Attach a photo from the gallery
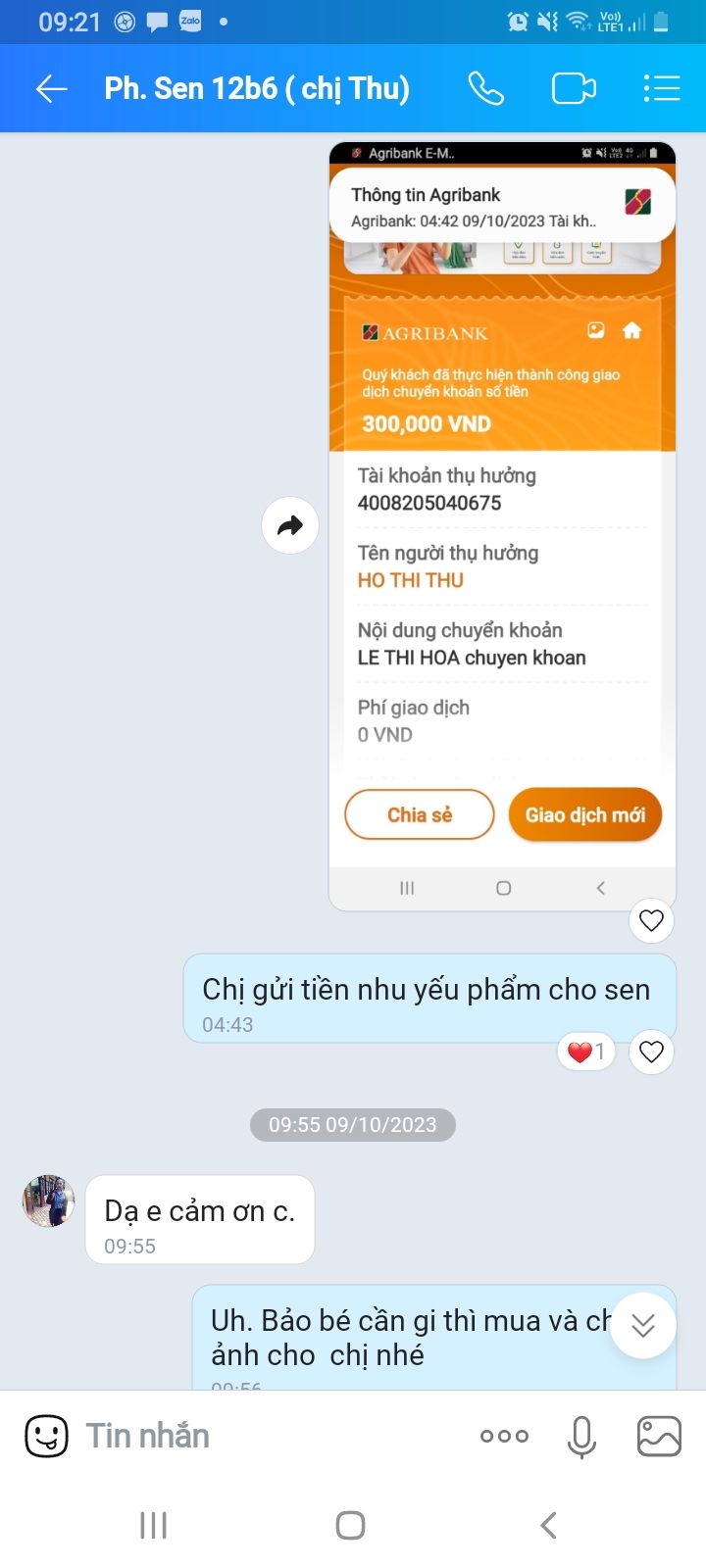 [659, 1437]
